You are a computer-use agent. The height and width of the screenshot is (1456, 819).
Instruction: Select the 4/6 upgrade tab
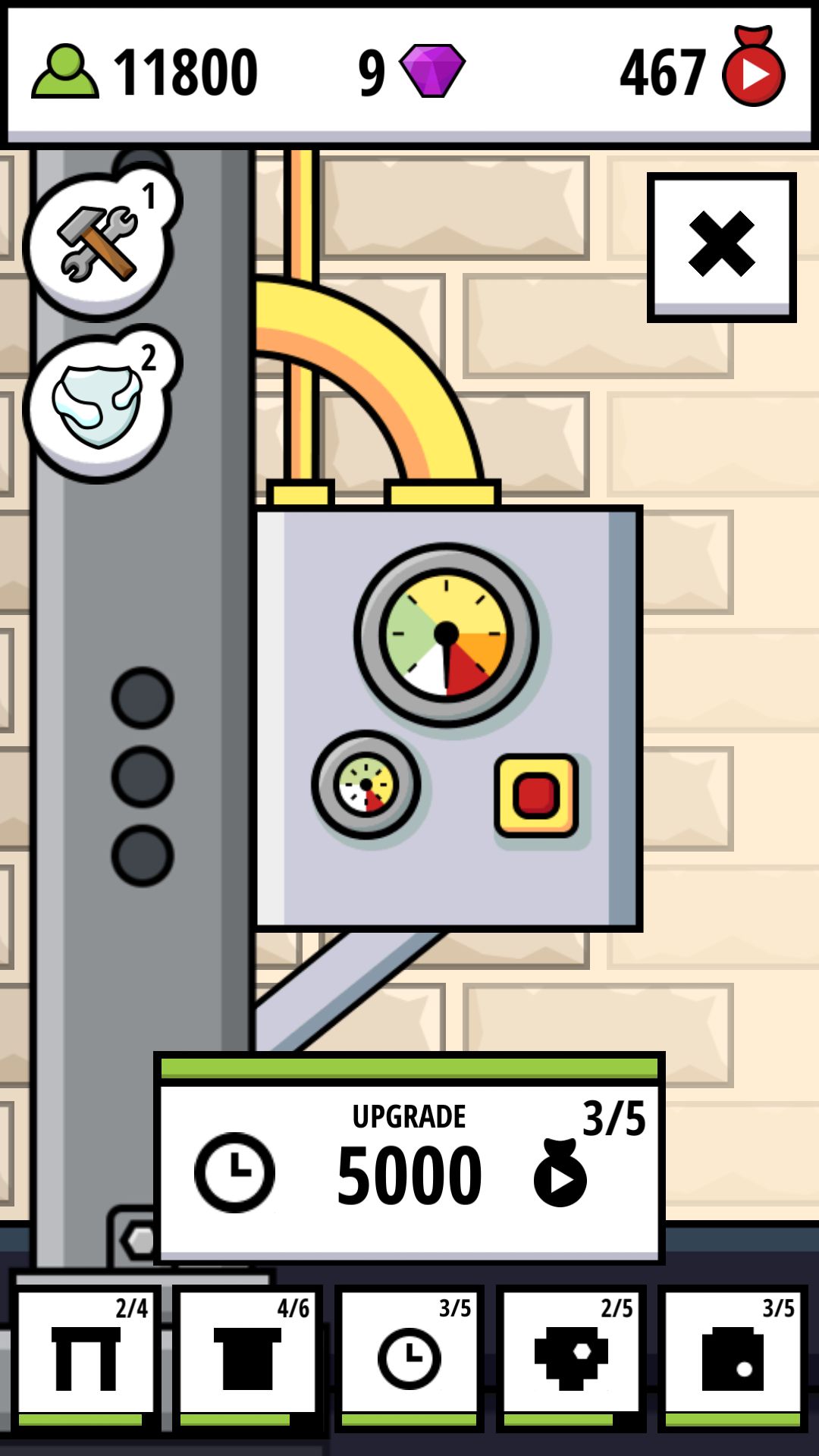(x=248, y=1358)
